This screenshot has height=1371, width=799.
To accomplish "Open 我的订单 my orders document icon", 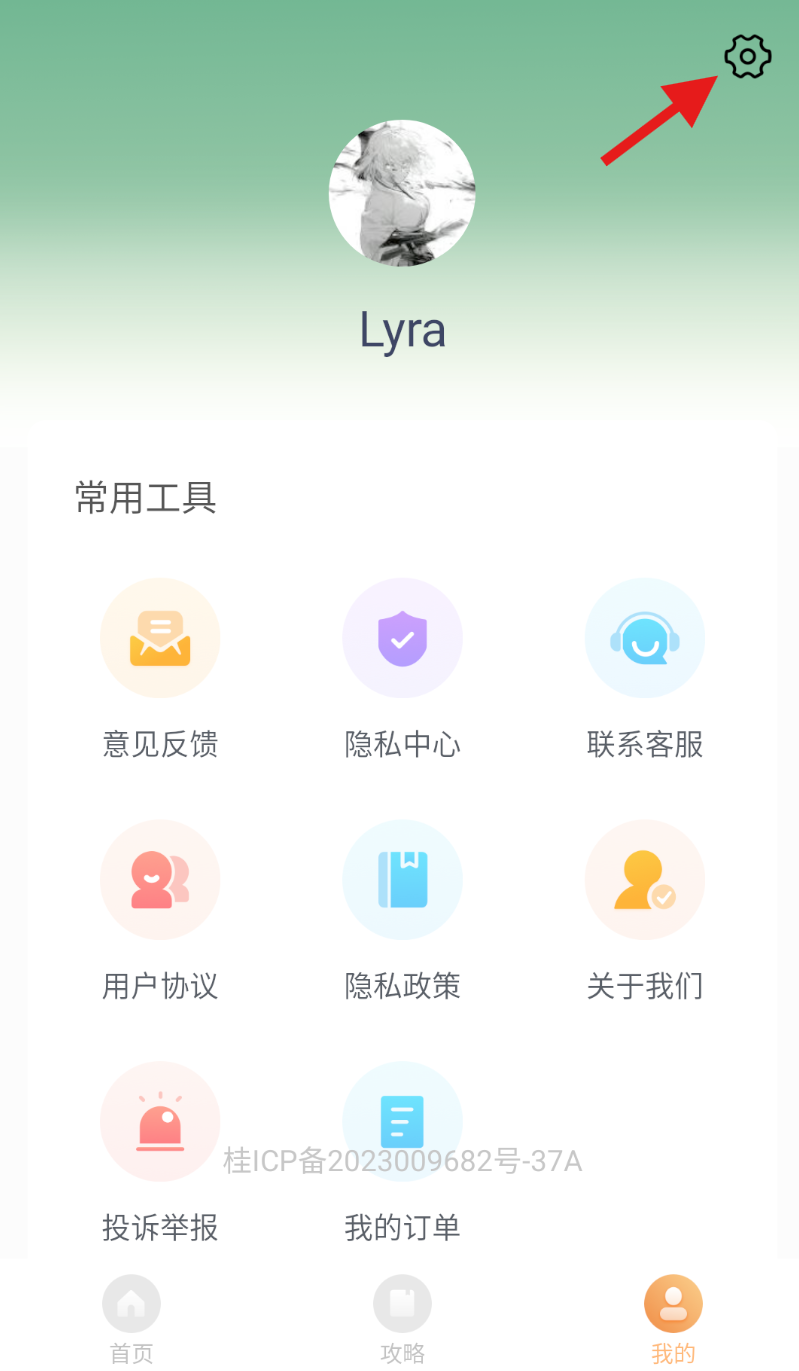I will pos(402,1122).
